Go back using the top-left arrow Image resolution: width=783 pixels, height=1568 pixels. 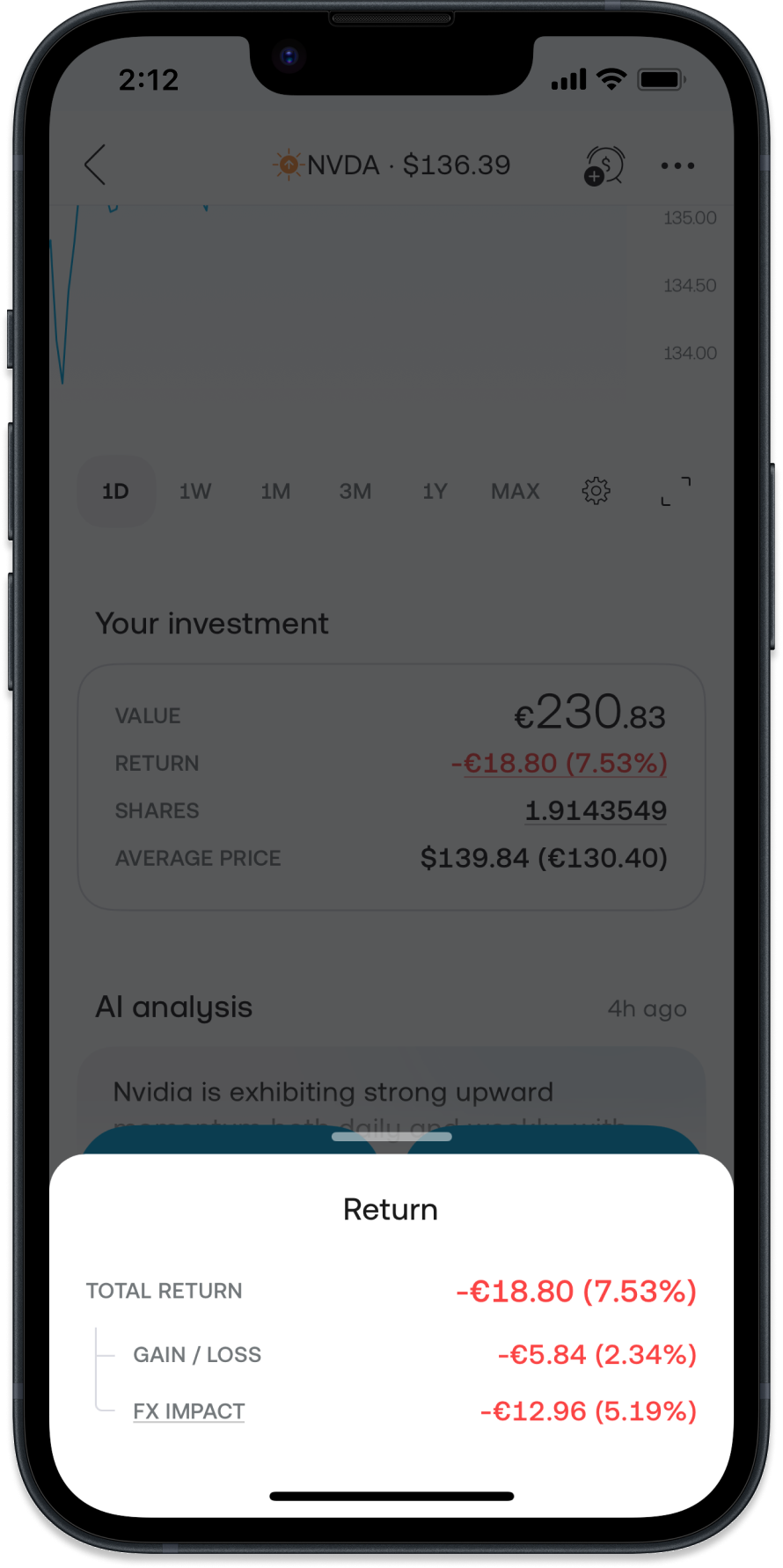(95, 165)
